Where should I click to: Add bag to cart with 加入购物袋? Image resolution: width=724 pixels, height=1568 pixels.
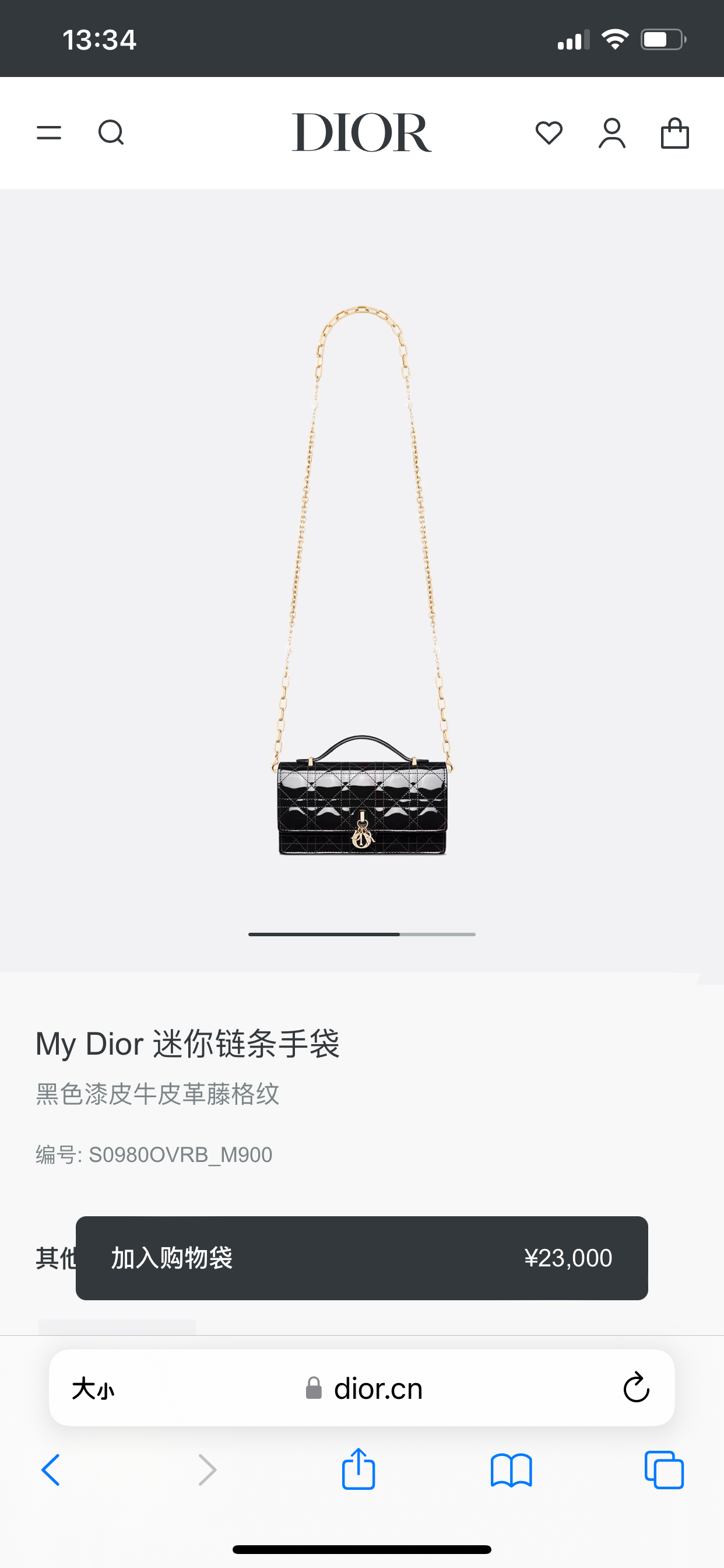tap(361, 1258)
